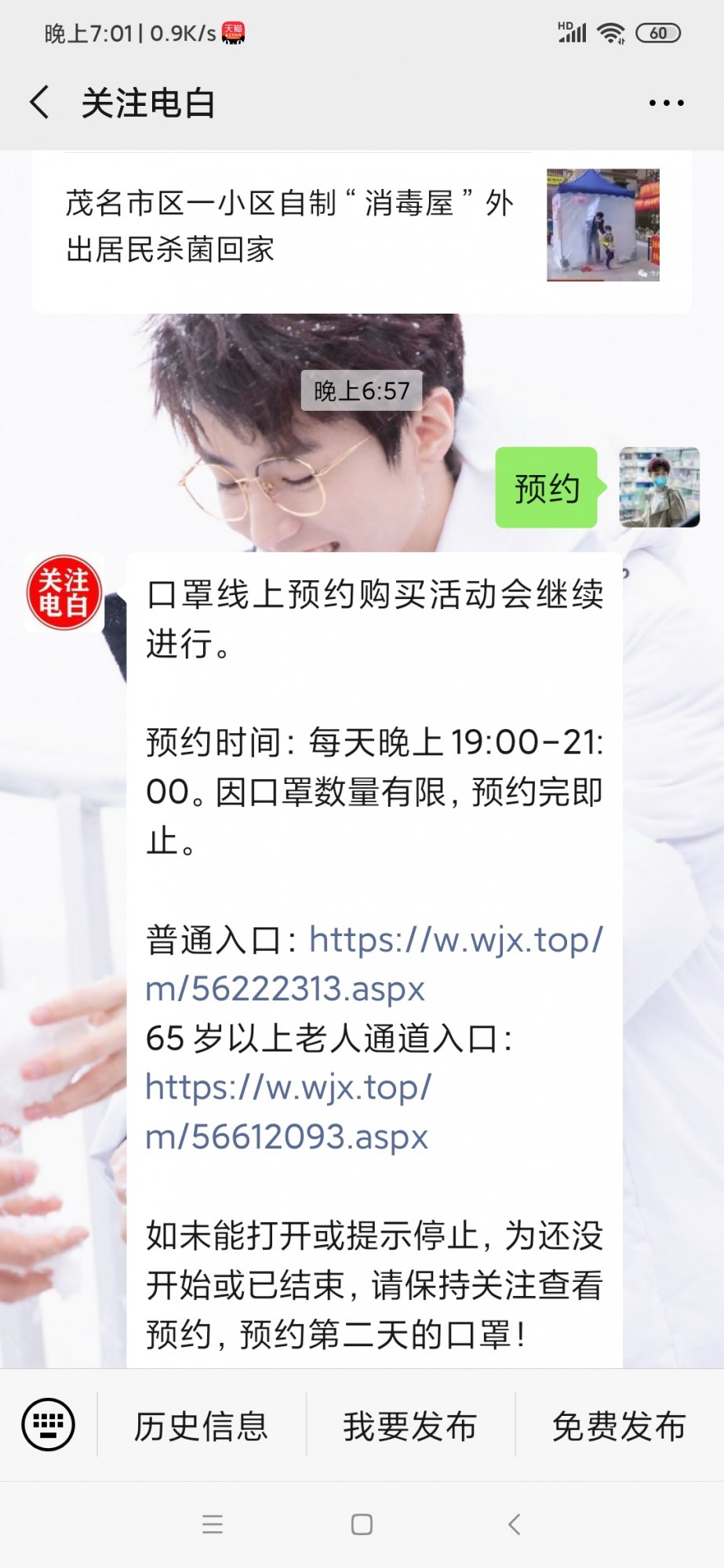The width and height of the screenshot is (724, 1568).
Task: Go back from the 关注电白 chat
Action: pyautogui.click(x=39, y=103)
